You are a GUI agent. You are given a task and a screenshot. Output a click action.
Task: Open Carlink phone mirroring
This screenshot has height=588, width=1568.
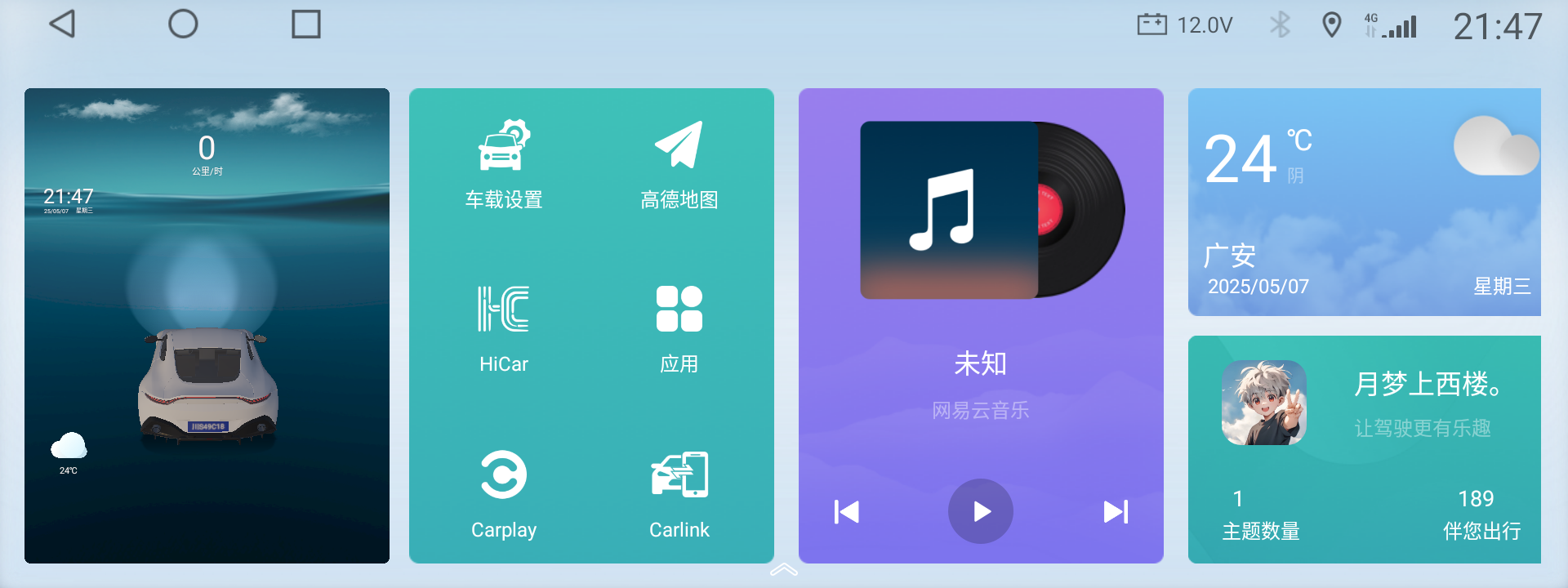tap(679, 493)
